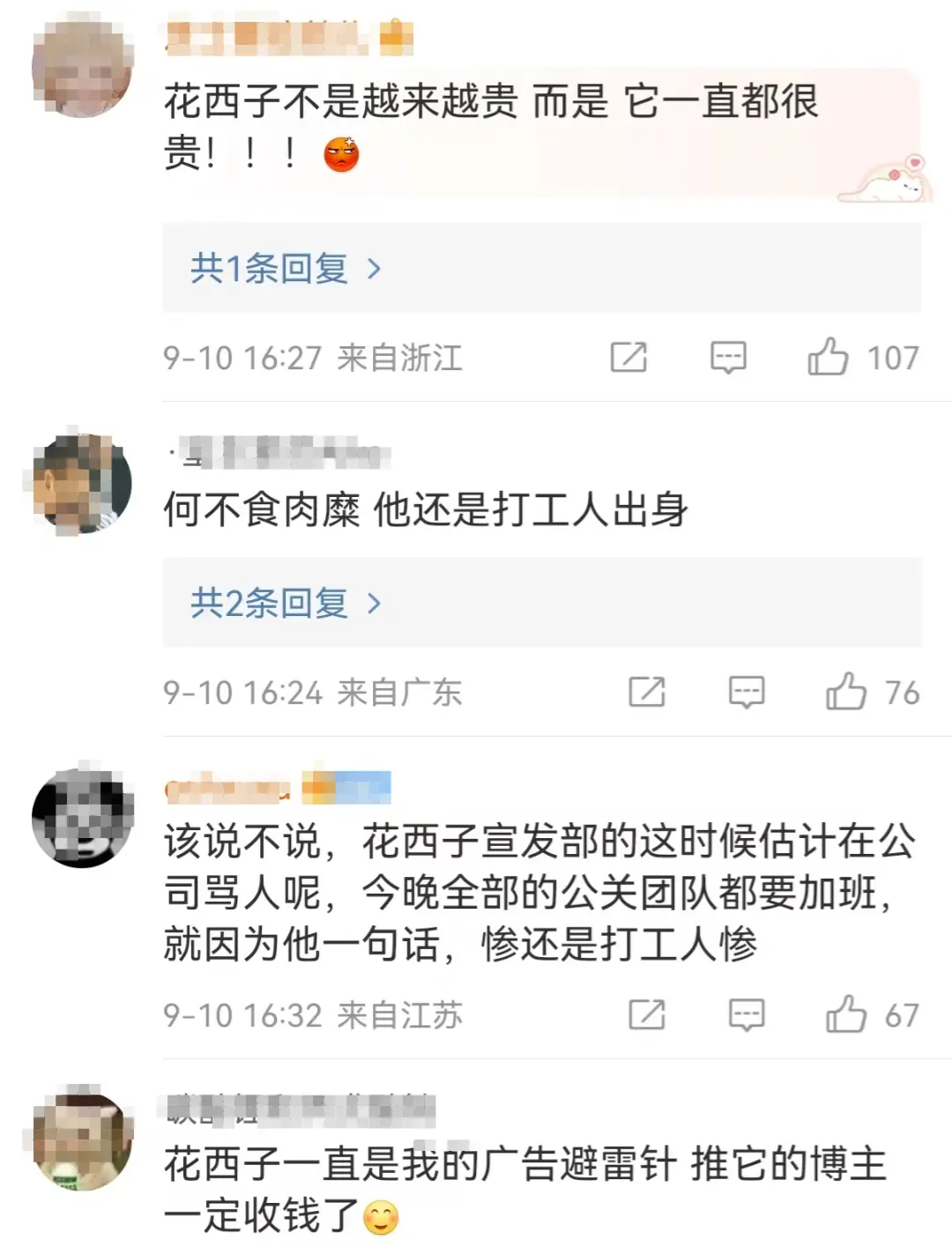Like the comment from 江苏 with 67 likes

pyautogui.click(x=845, y=1014)
